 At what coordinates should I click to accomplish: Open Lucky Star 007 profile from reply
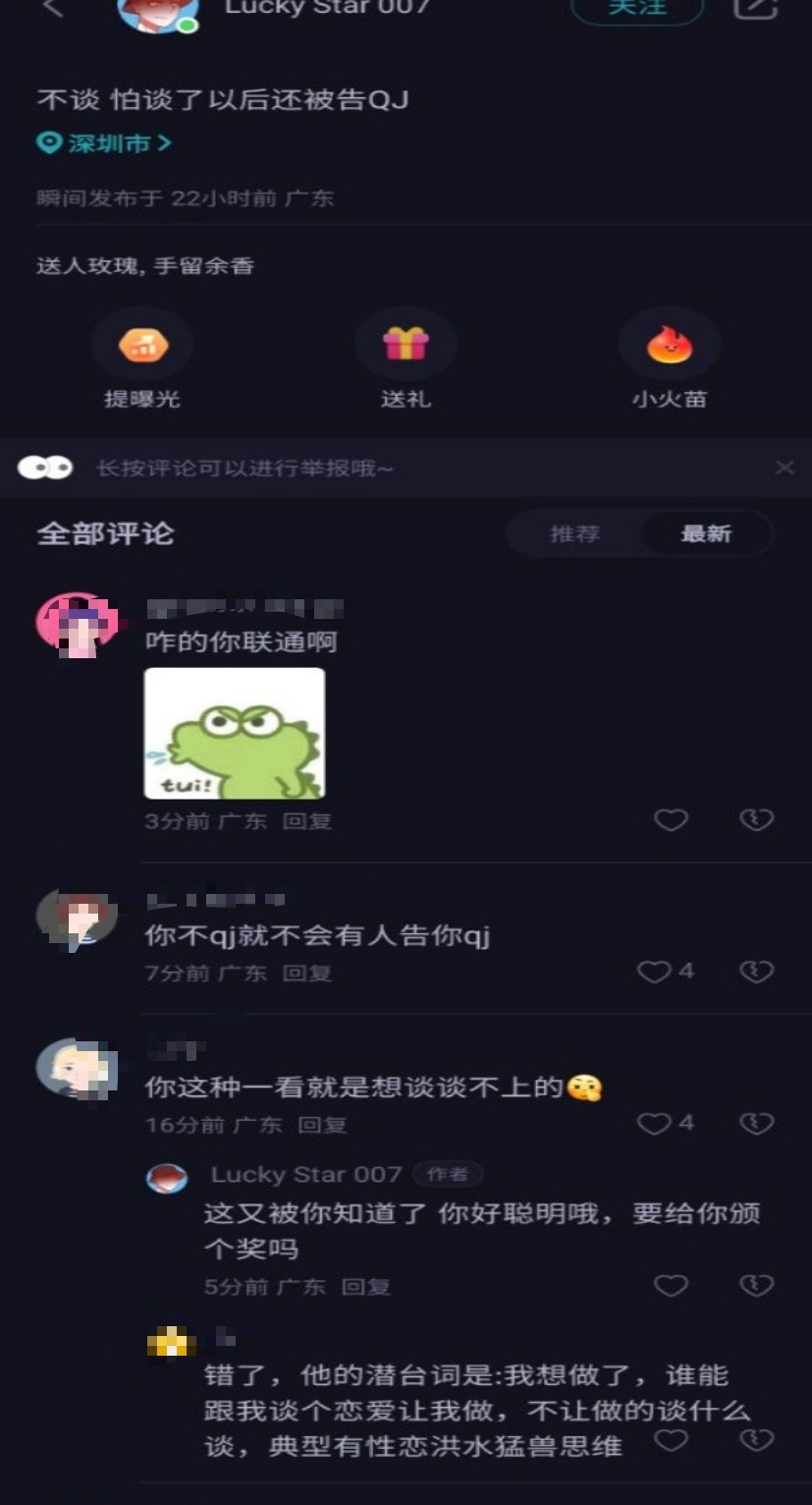coord(306,1175)
